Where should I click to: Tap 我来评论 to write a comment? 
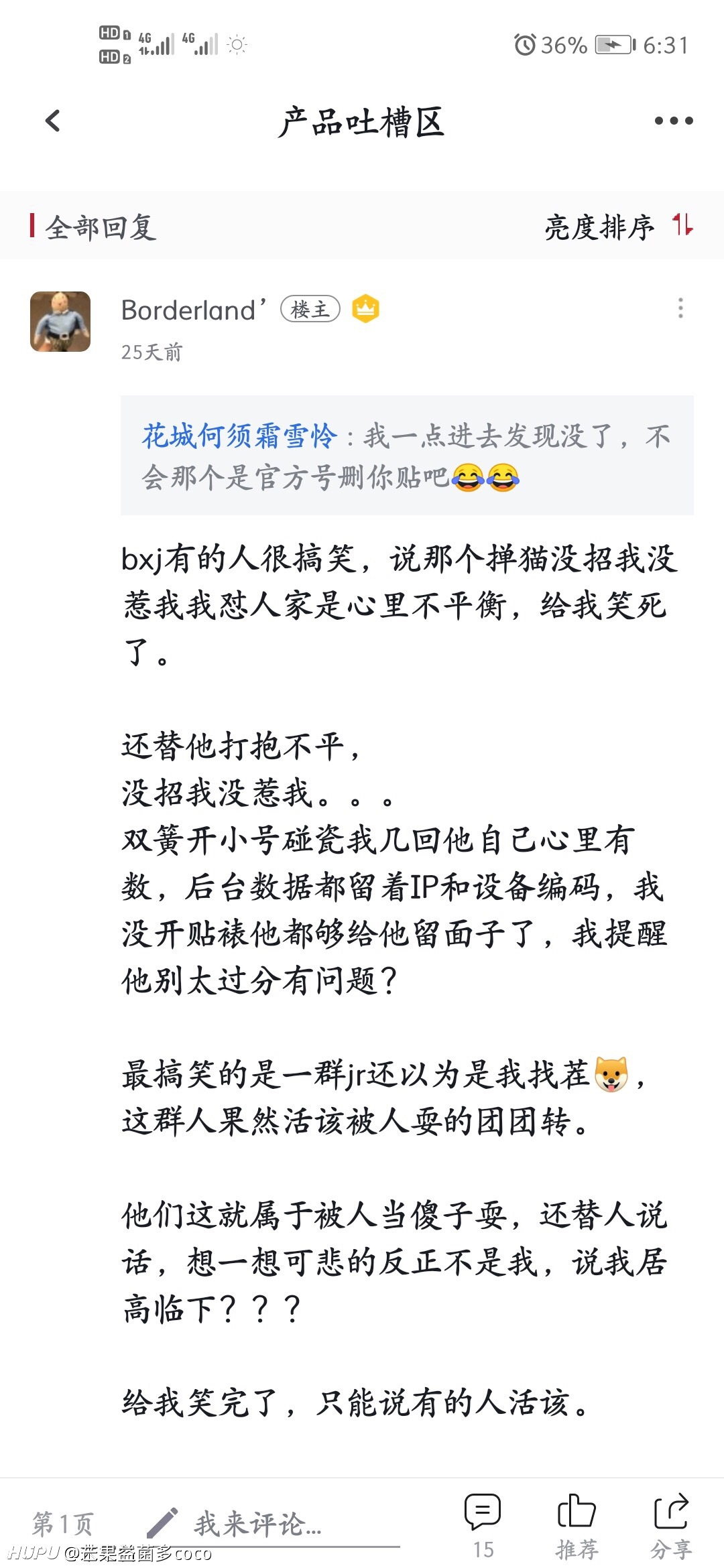[258, 1524]
